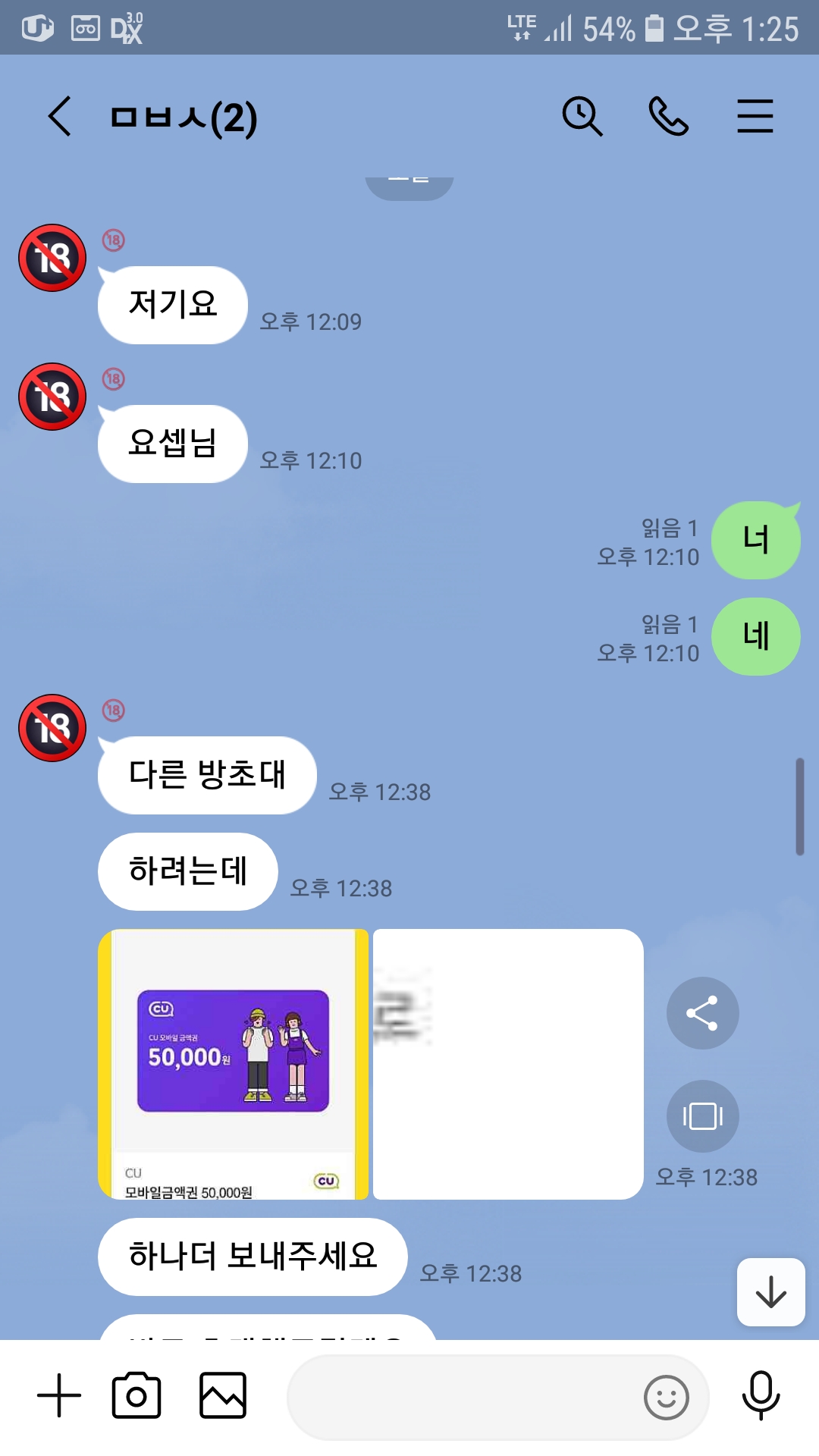Open sender profile beside 저기요 message

click(52, 258)
